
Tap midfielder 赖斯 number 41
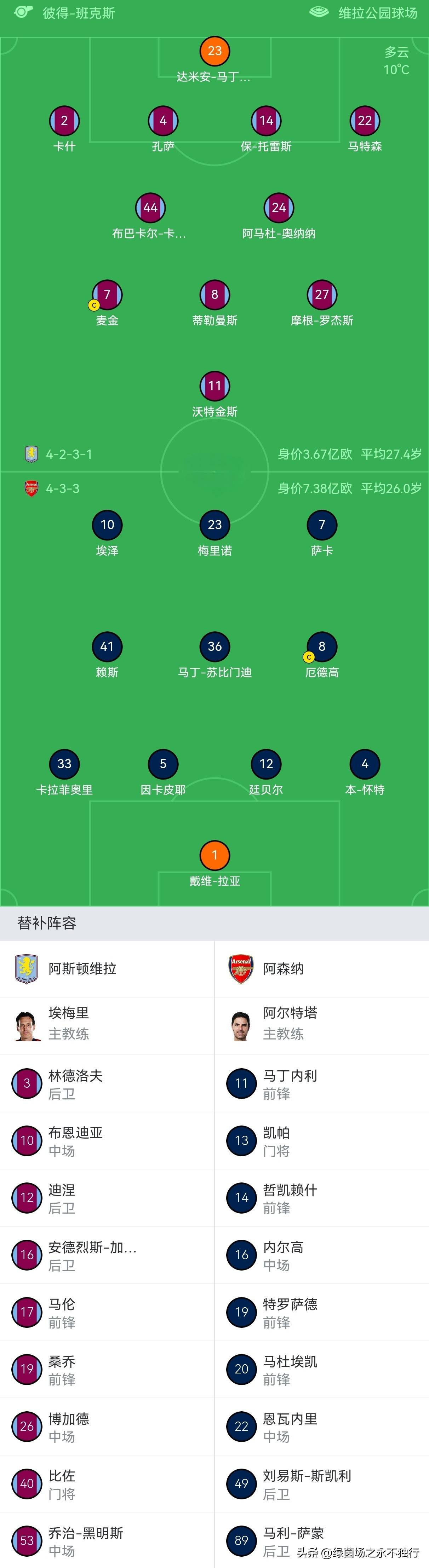coord(107,647)
